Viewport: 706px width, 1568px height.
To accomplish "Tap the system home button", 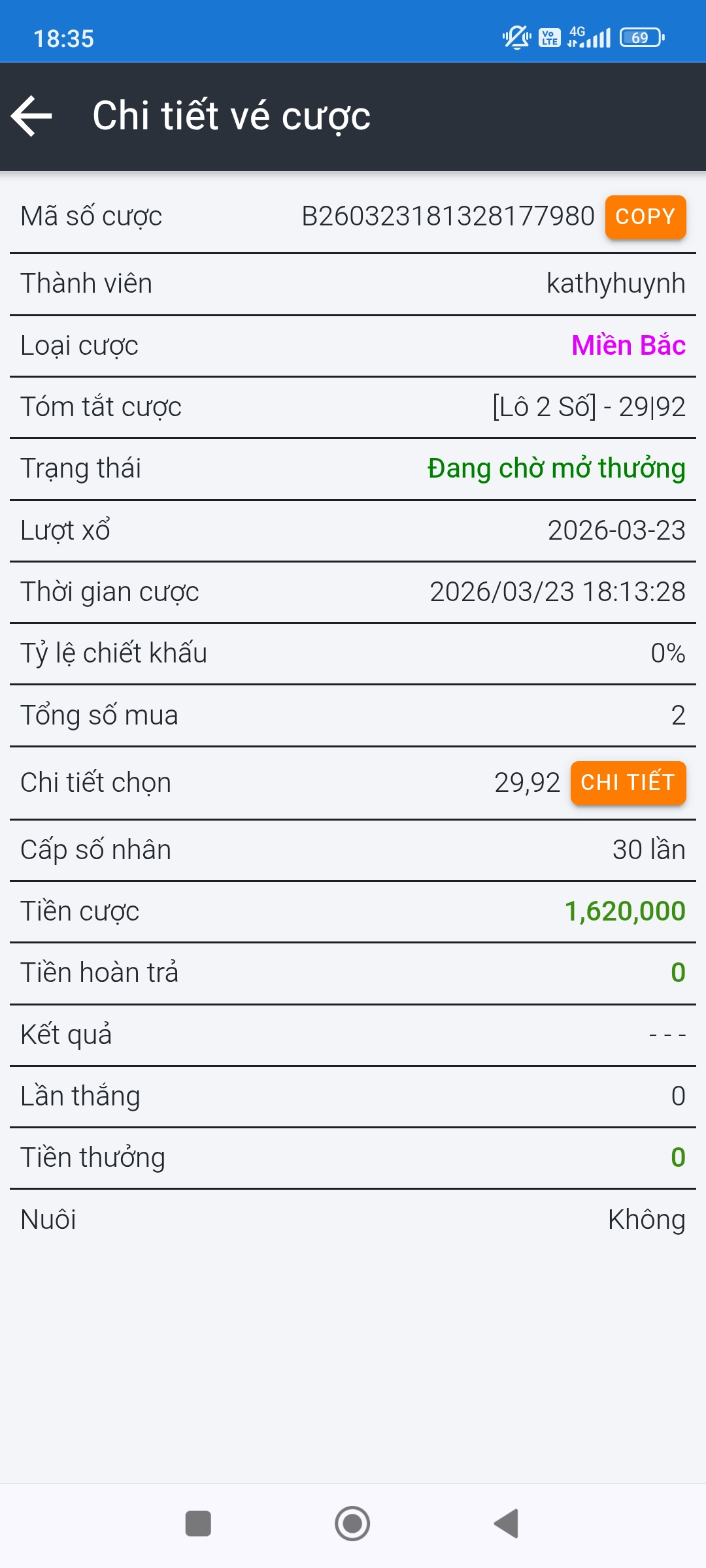I will pyautogui.click(x=352, y=1524).
